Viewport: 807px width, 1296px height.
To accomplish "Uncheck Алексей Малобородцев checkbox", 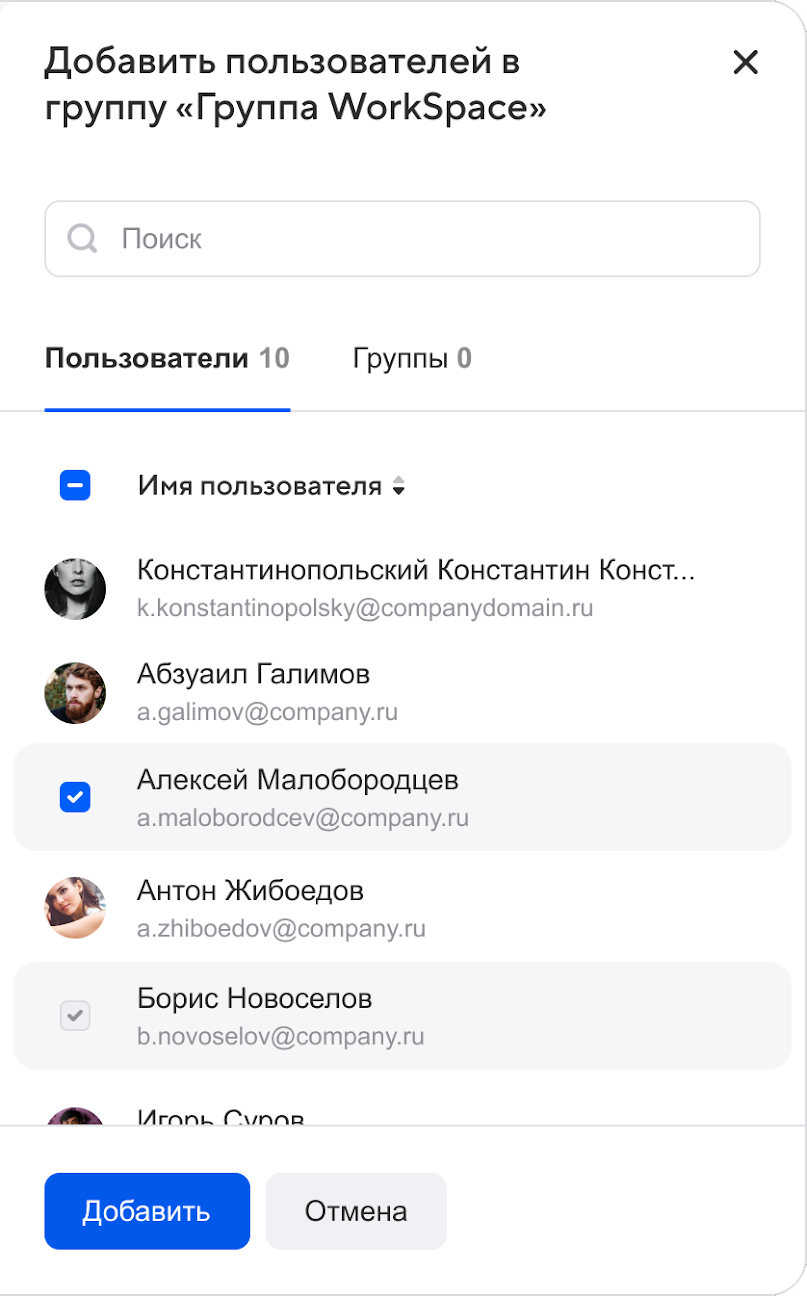I will click(x=76, y=797).
